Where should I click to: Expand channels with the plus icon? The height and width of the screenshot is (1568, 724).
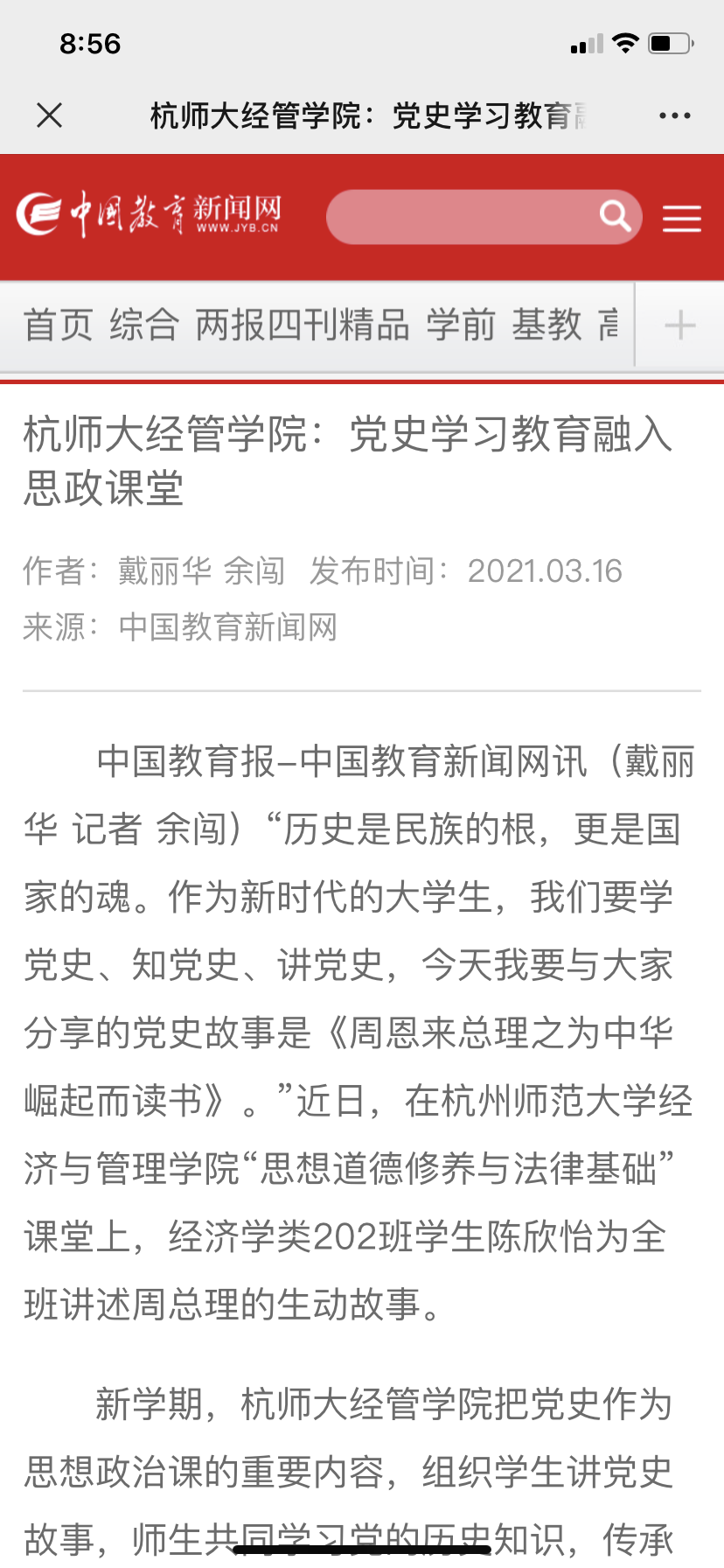point(679,325)
